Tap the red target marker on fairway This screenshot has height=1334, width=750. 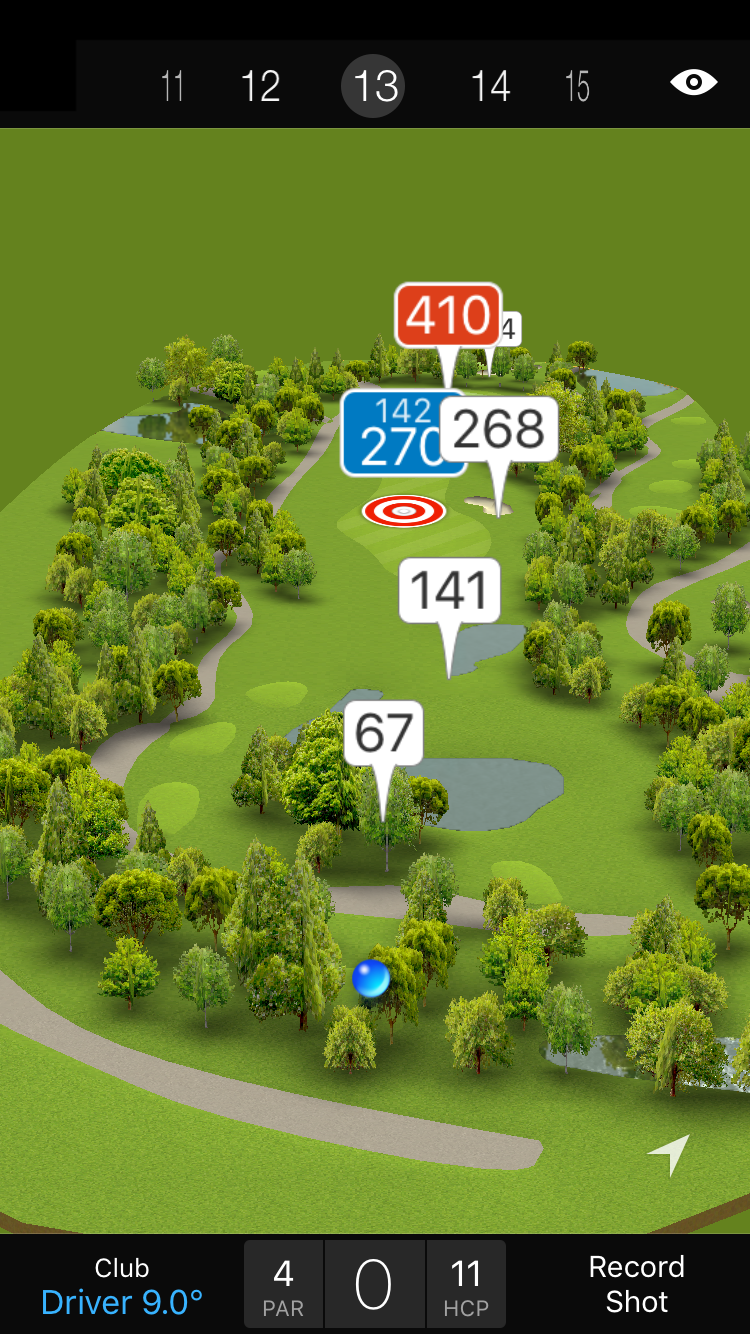pos(403,511)
